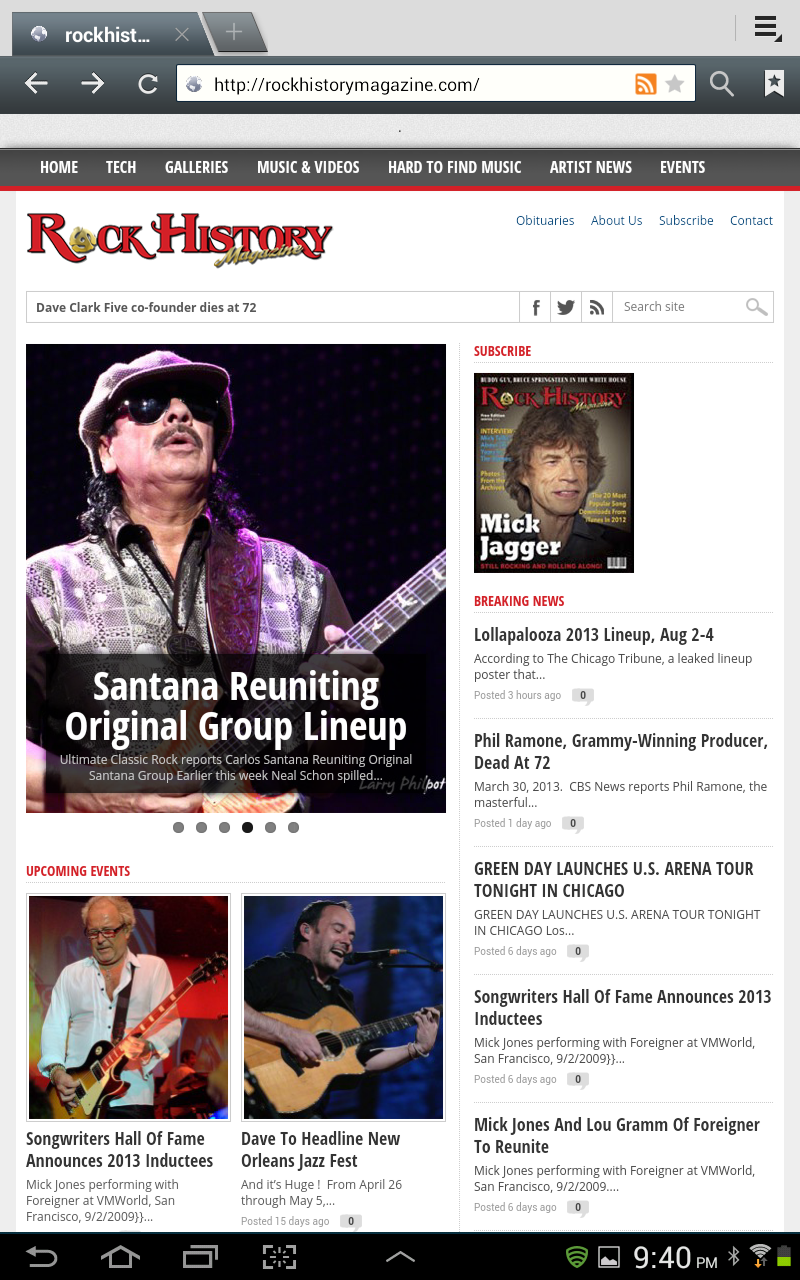The image size is (800, 1280).
Task: Open the site's Facebook icon
Action: 535,307
